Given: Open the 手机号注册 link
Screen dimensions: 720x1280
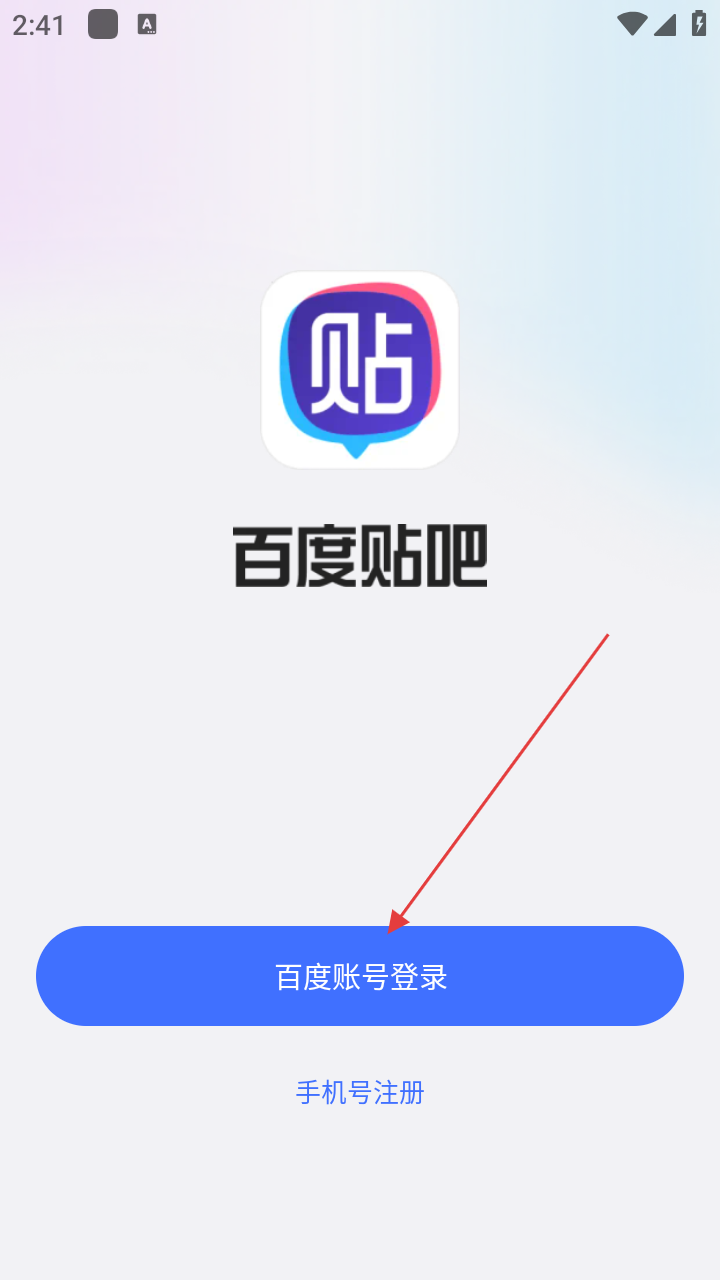Looking at the screenshot, I should 360,1092.
